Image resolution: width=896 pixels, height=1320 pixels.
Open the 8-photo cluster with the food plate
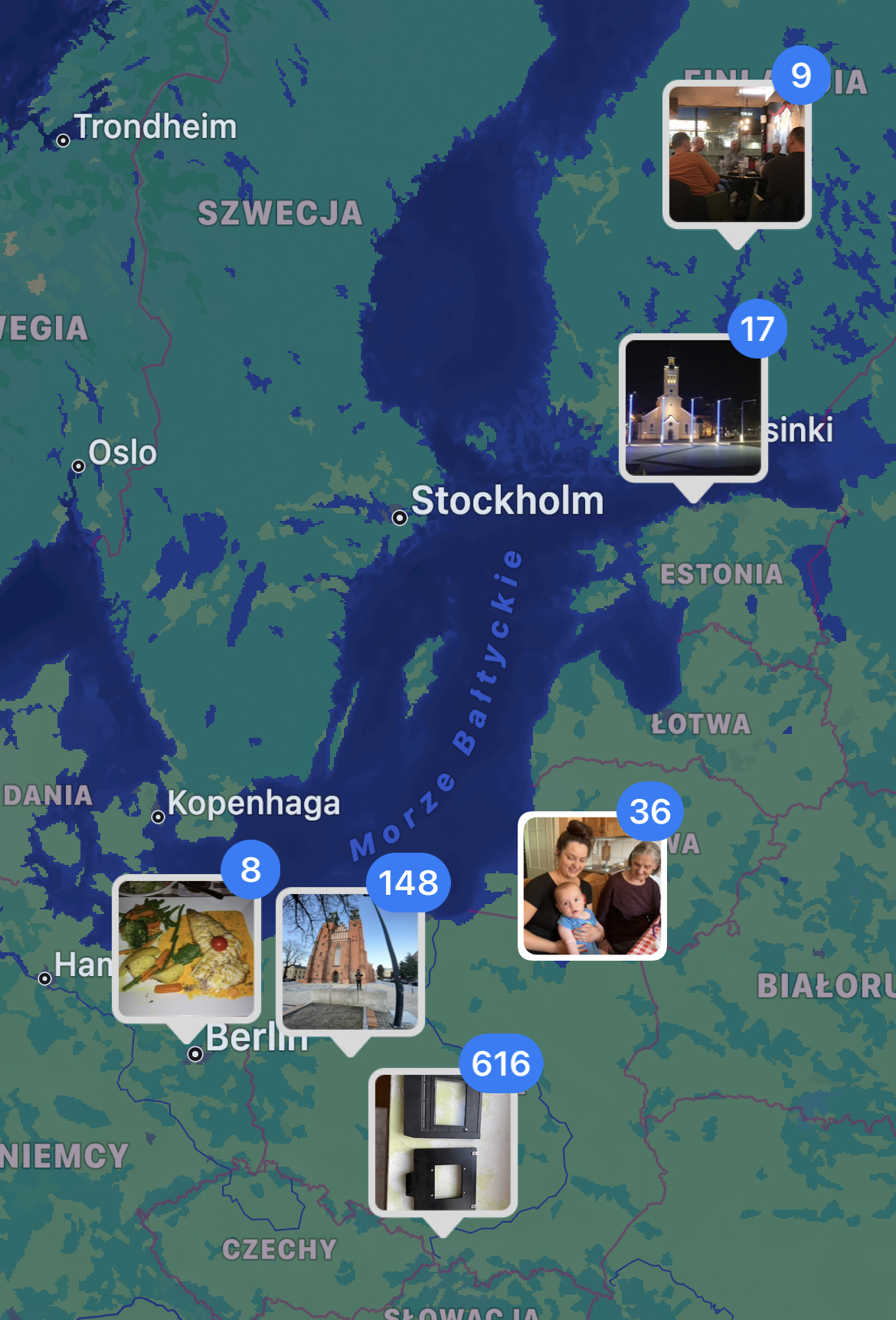click(187, 948)
